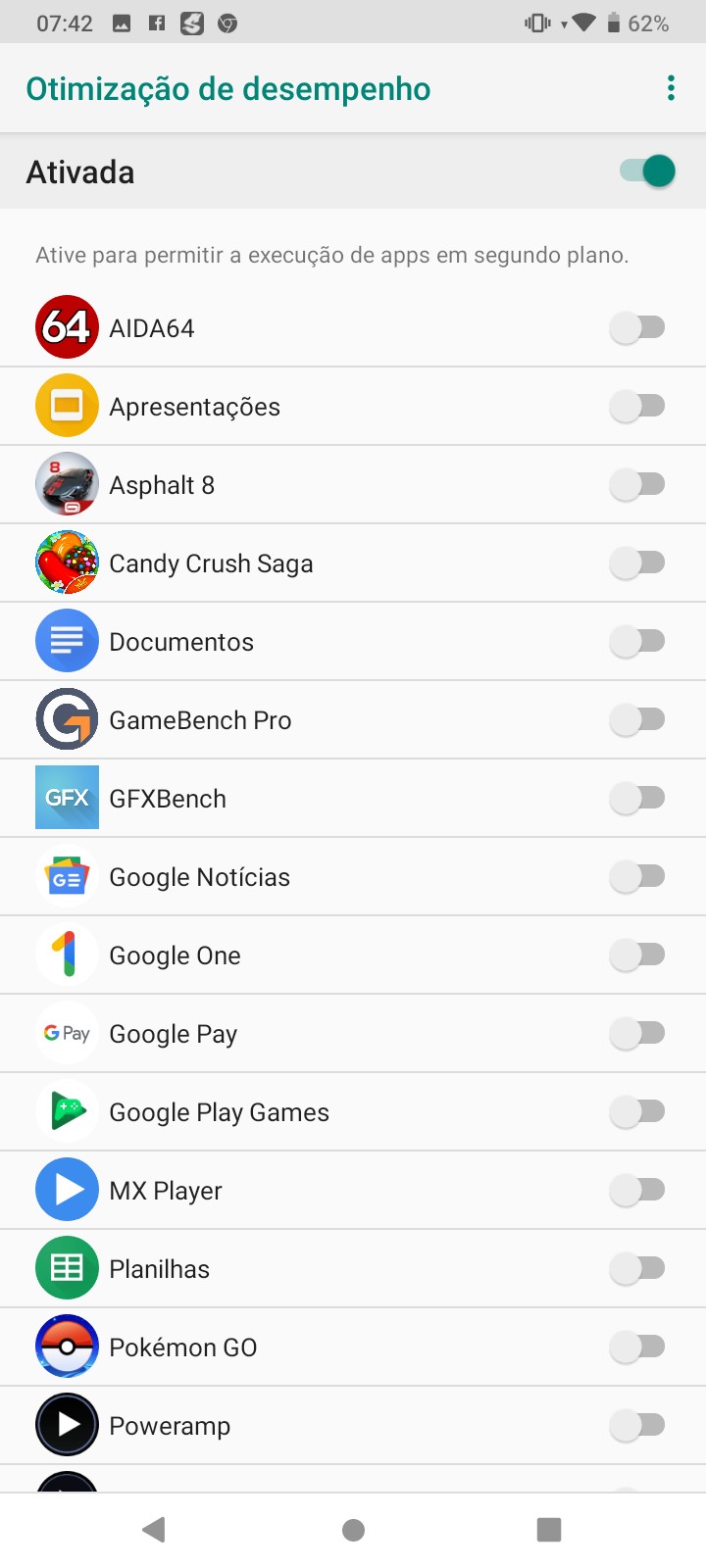Enable the Asphalt 8 switch
Screen dimensions: 706x1568
pyautogui.click(x=637, y=484)
